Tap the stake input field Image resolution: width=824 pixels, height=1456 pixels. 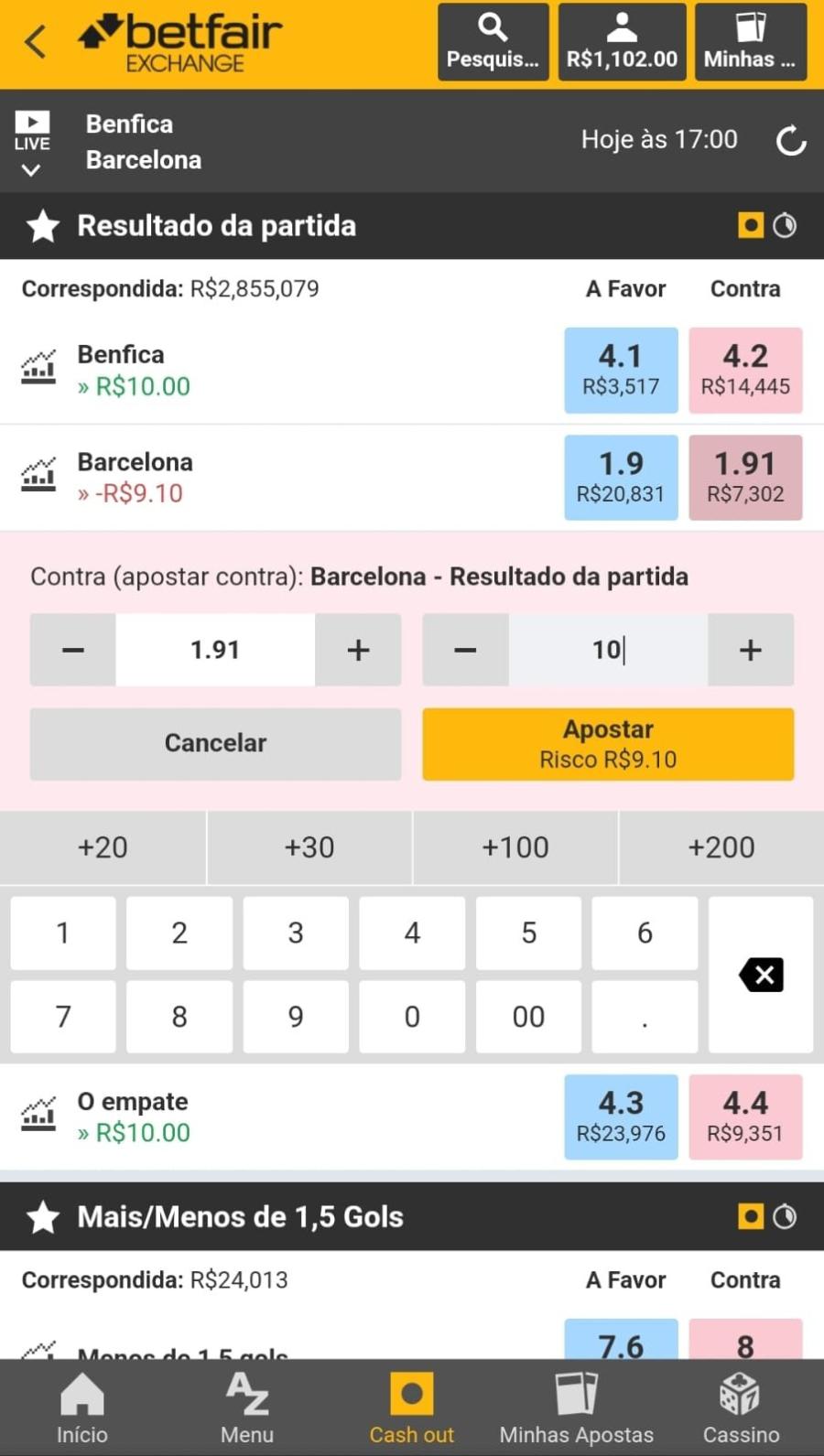pyautogui.click(x=608, y=650)
